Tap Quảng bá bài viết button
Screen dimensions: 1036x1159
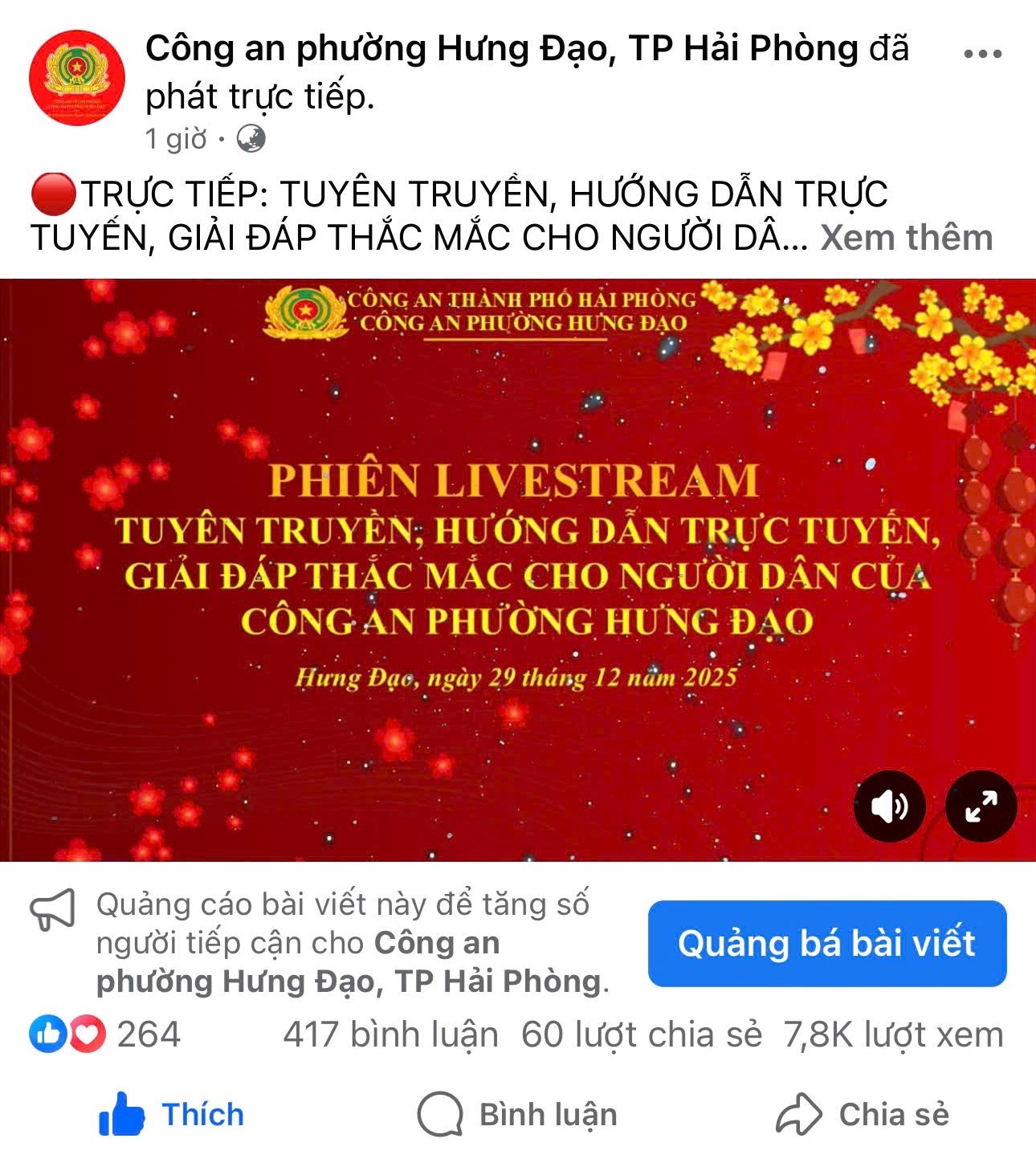(x=826, y=943)
